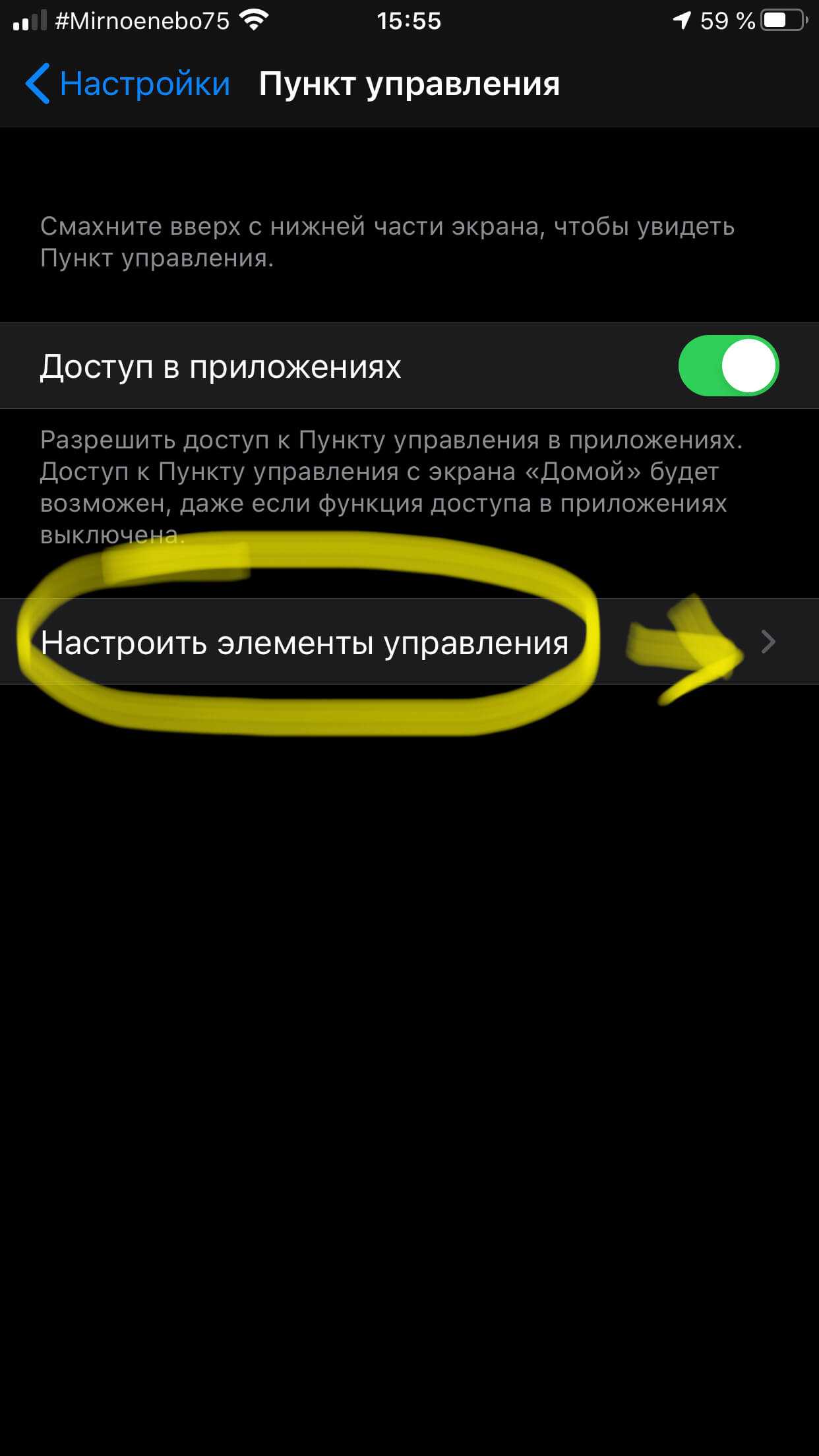The height and width of the screenshot is (1456, 819).
Task: Go back to Настройки
Action: pyautogui.click(x=128, y=84)
